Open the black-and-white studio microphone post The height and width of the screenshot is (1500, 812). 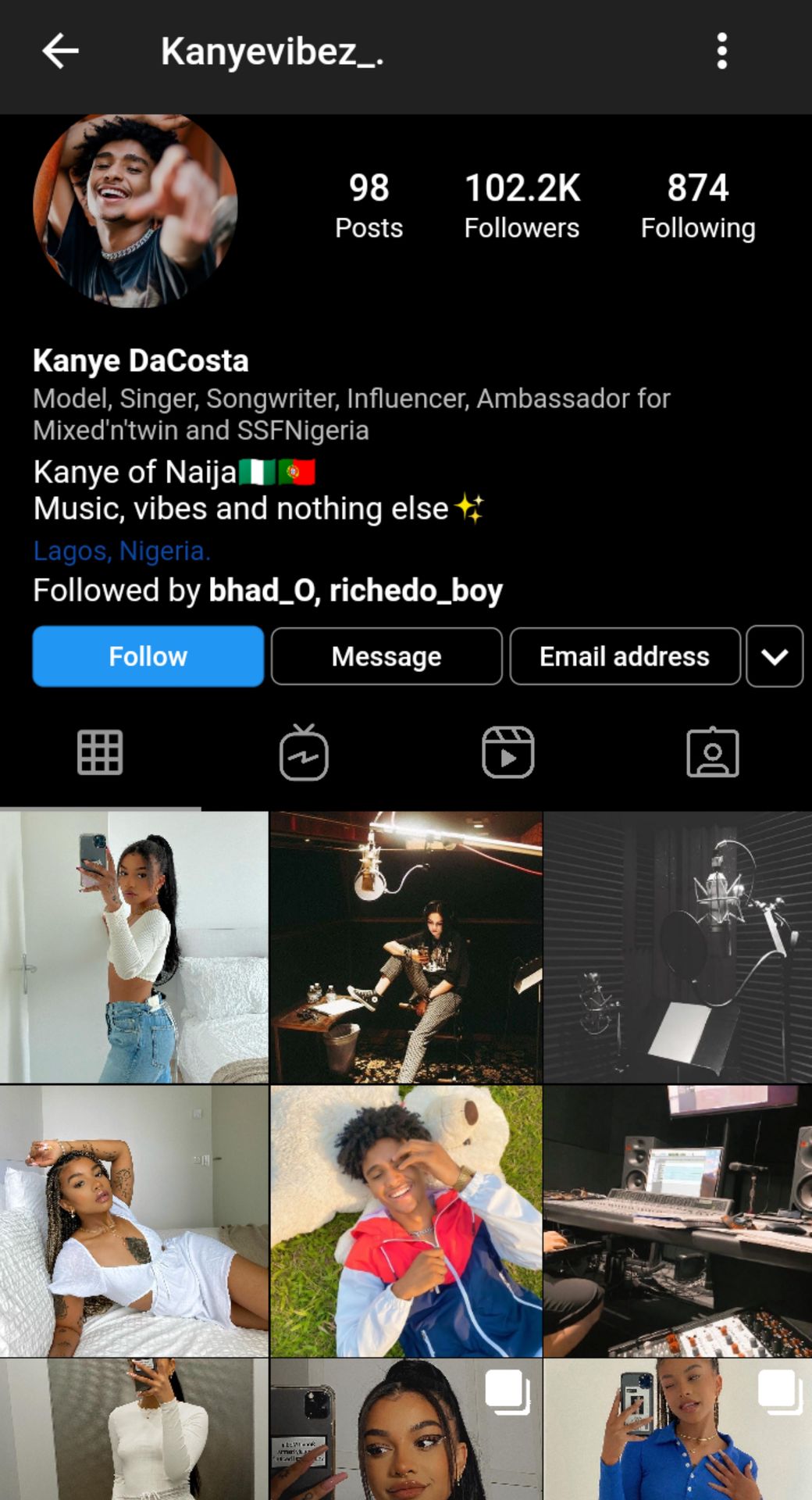click(678, 947)
